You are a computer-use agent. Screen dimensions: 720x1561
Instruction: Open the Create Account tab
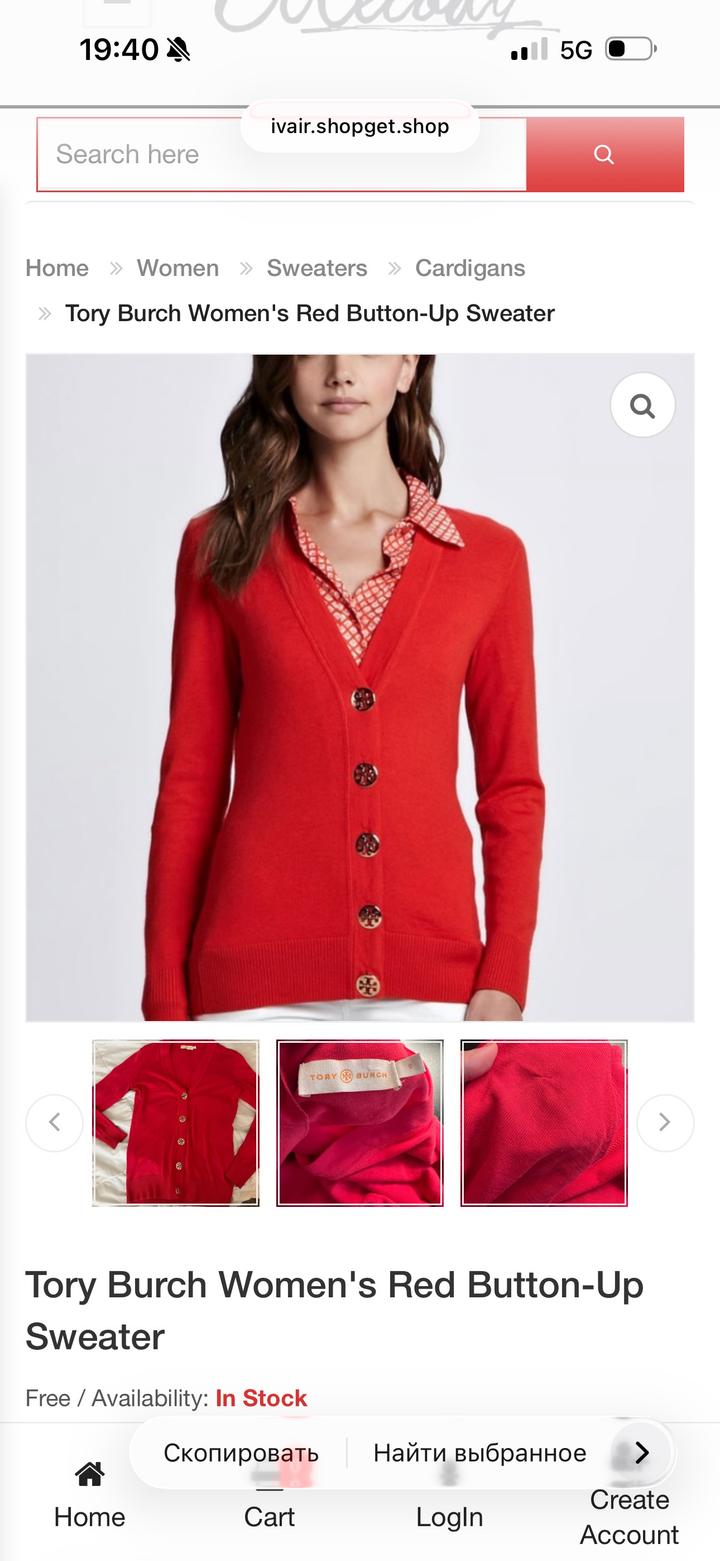[629, 1516]
